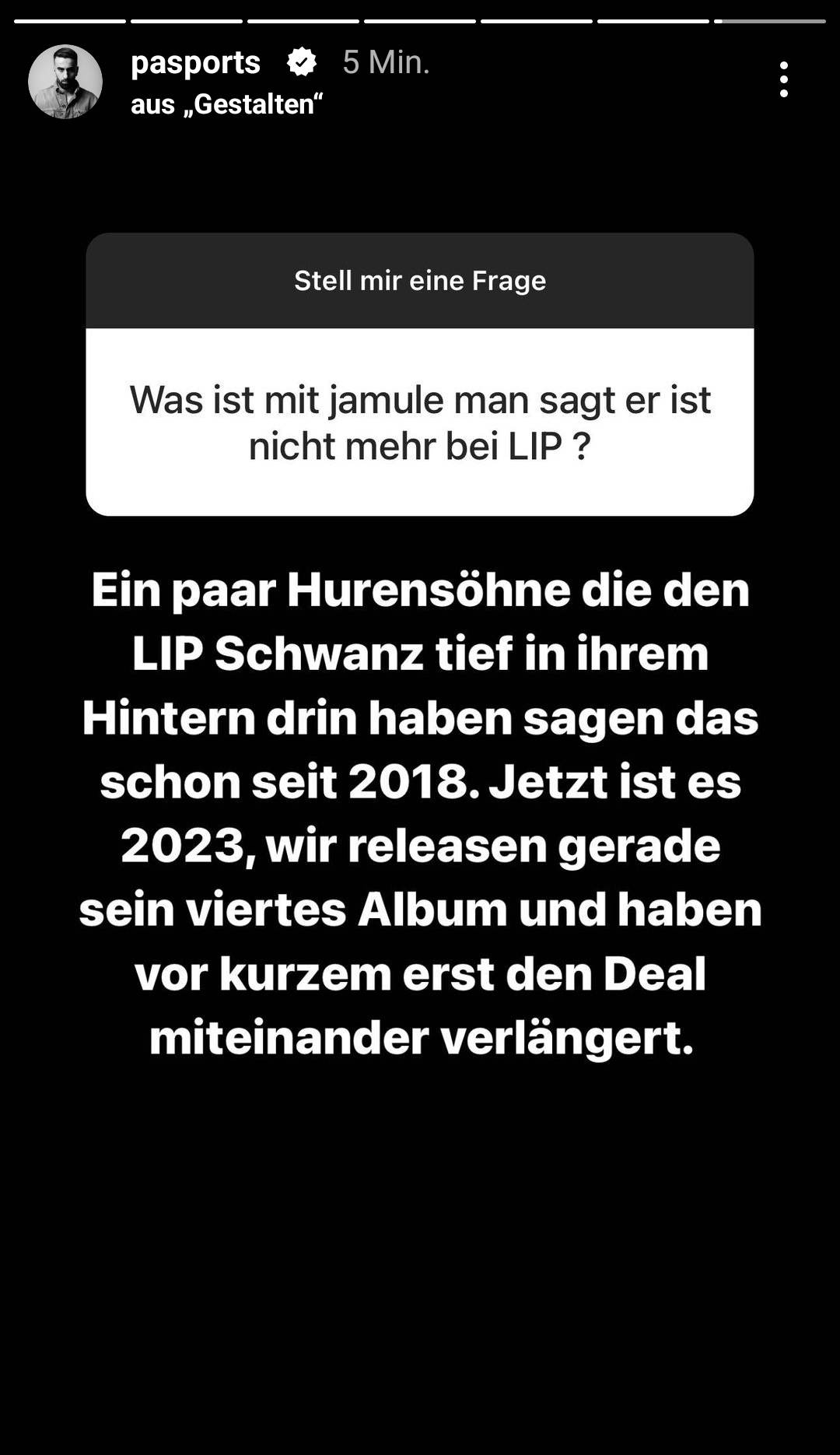Open pasports profile picture
The height and width of the screenshot is (1455, 840).
65,82
